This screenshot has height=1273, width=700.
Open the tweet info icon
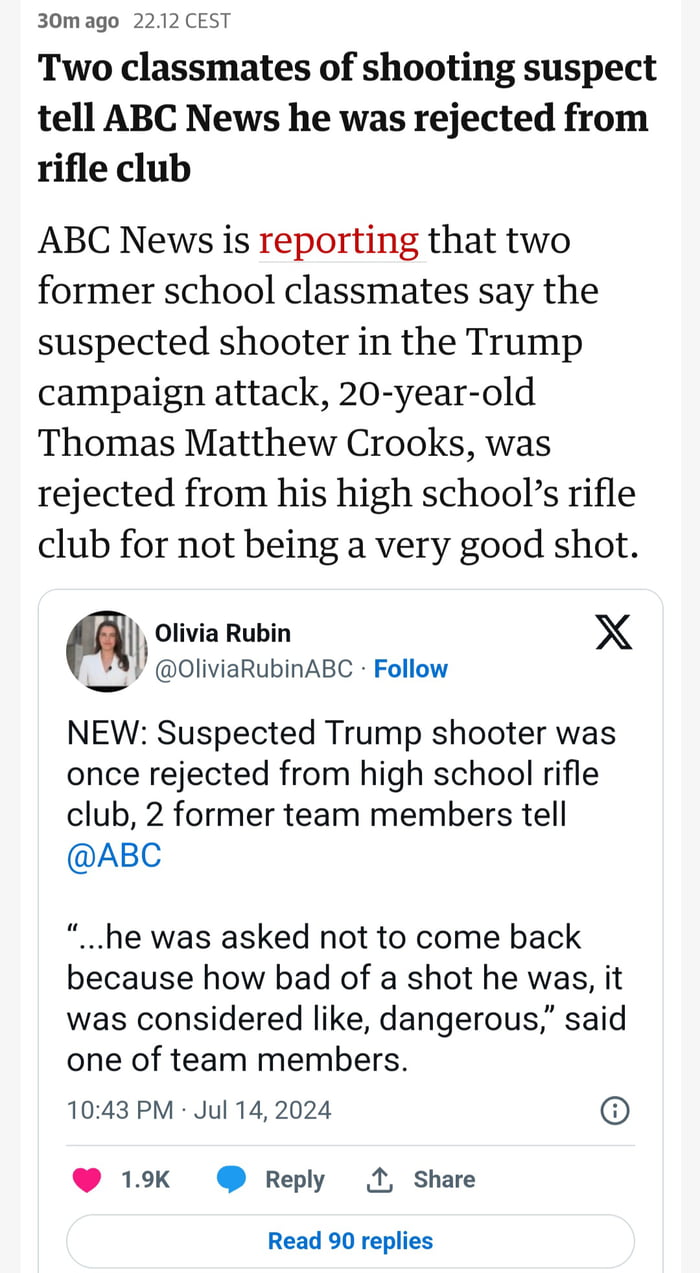tap(614, 1110)
